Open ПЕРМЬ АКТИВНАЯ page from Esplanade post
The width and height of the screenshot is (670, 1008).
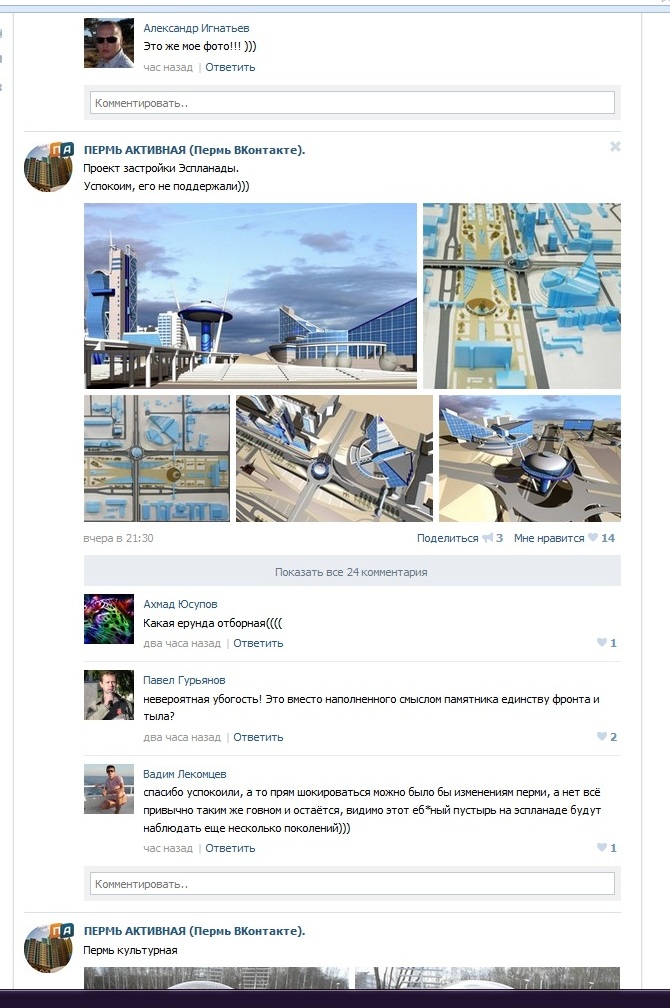(194, 150)
